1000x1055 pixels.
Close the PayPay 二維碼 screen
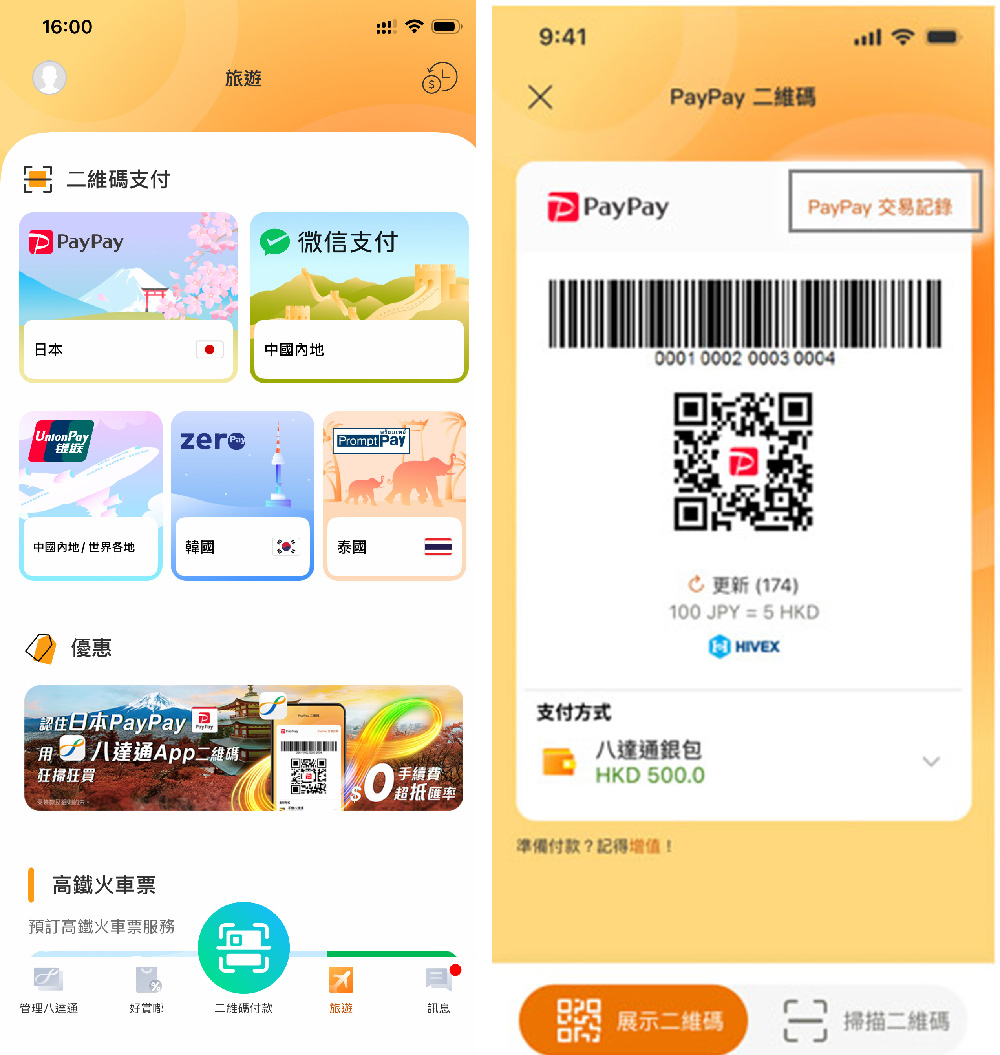[540, 97]
